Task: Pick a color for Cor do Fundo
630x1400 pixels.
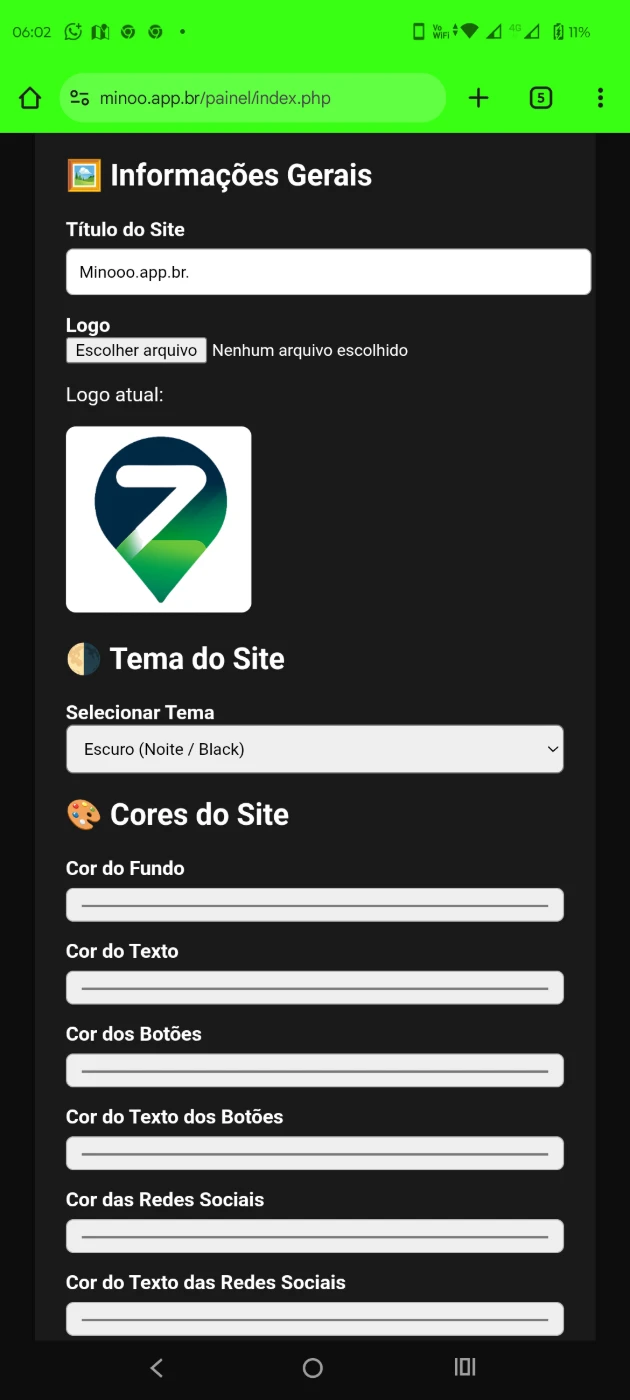Action: (315, 905)
